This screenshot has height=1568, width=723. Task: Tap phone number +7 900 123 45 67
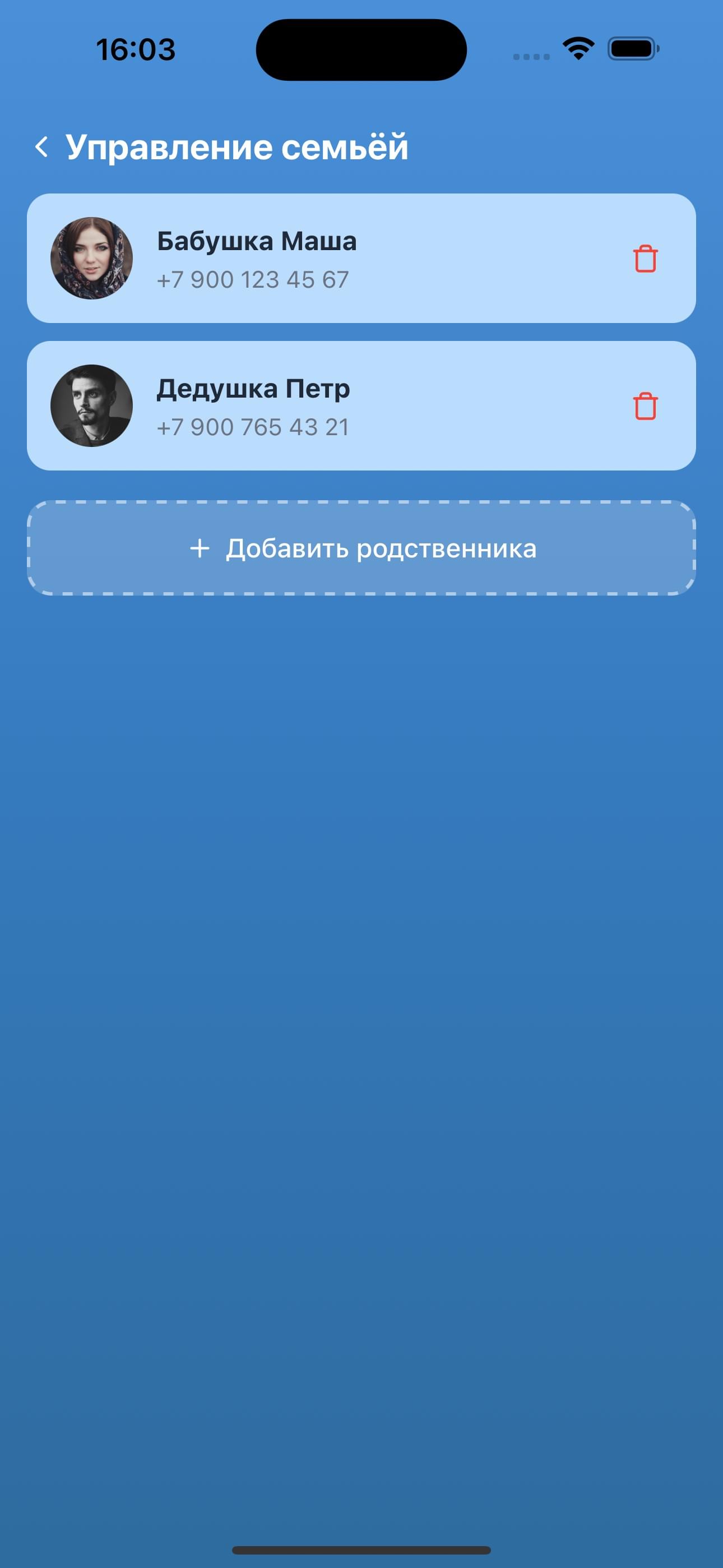click(253, 280)
